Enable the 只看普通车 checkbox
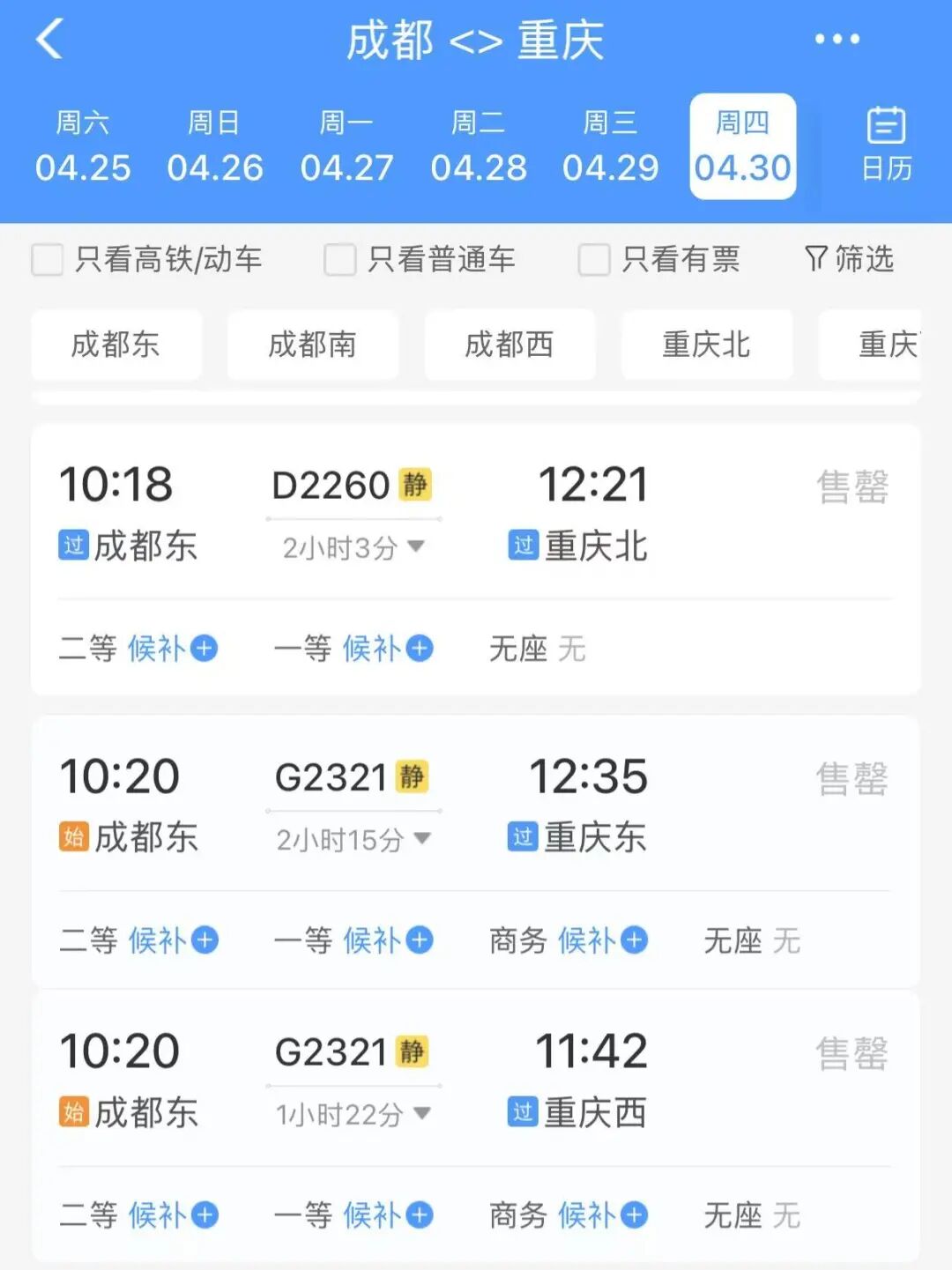Image resolution: width=952 pixels, height=1270 pixels. (x=340, y=260)
